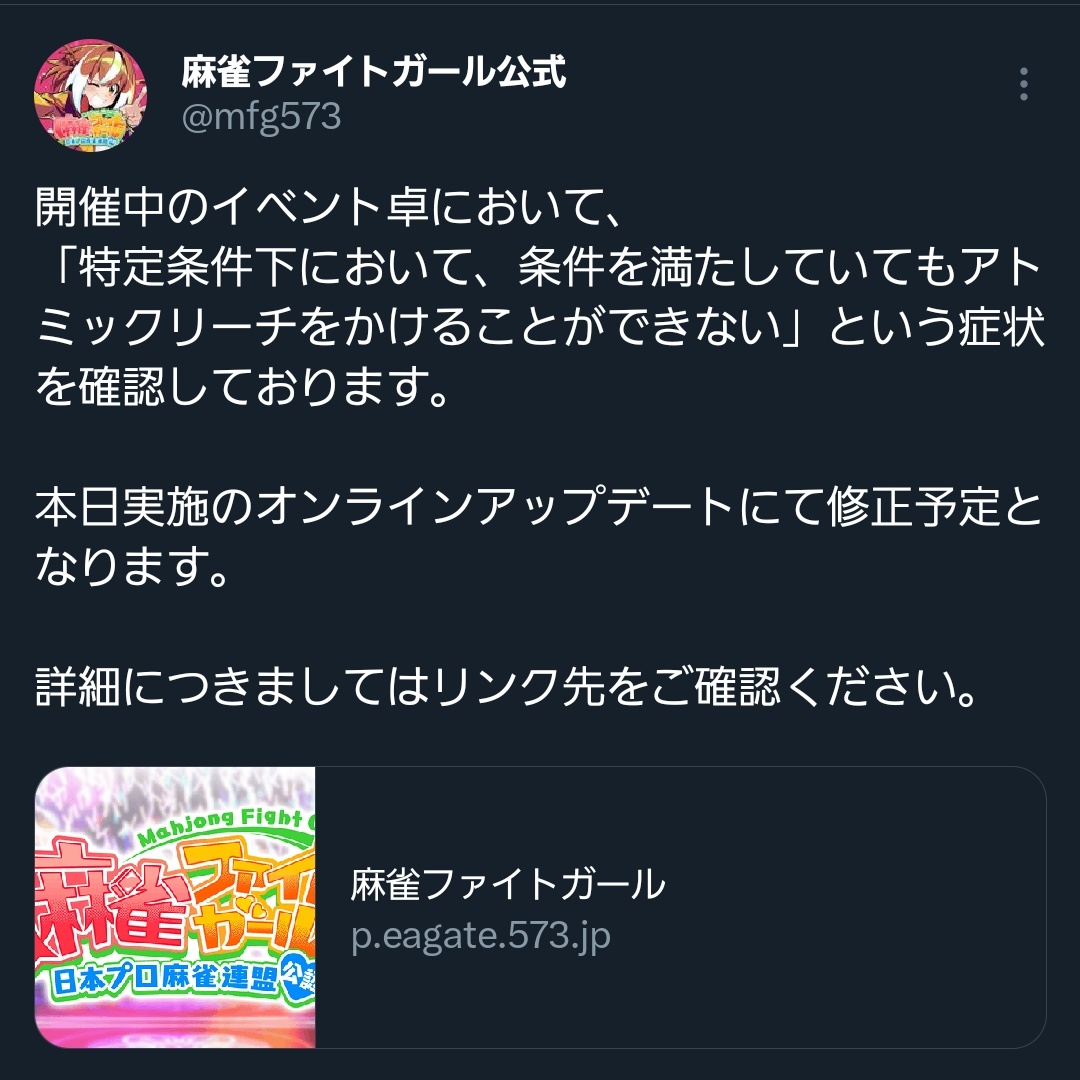Open the p.eagate.573.jp link card

(x=540, y=907)
